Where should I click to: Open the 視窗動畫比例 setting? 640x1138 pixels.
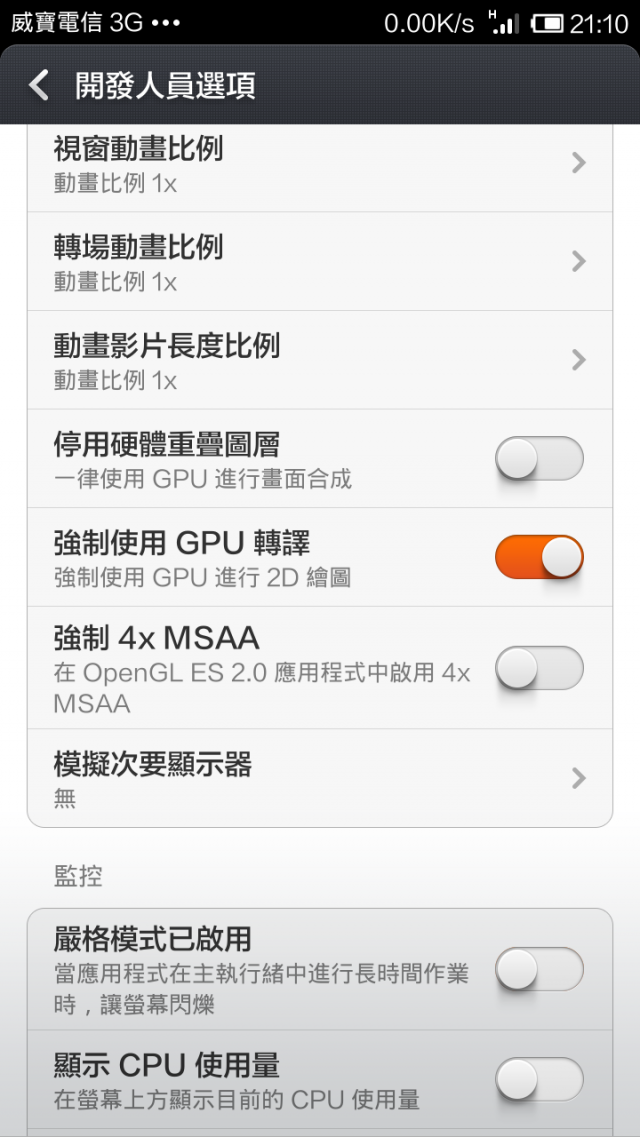tap(320, 163)
